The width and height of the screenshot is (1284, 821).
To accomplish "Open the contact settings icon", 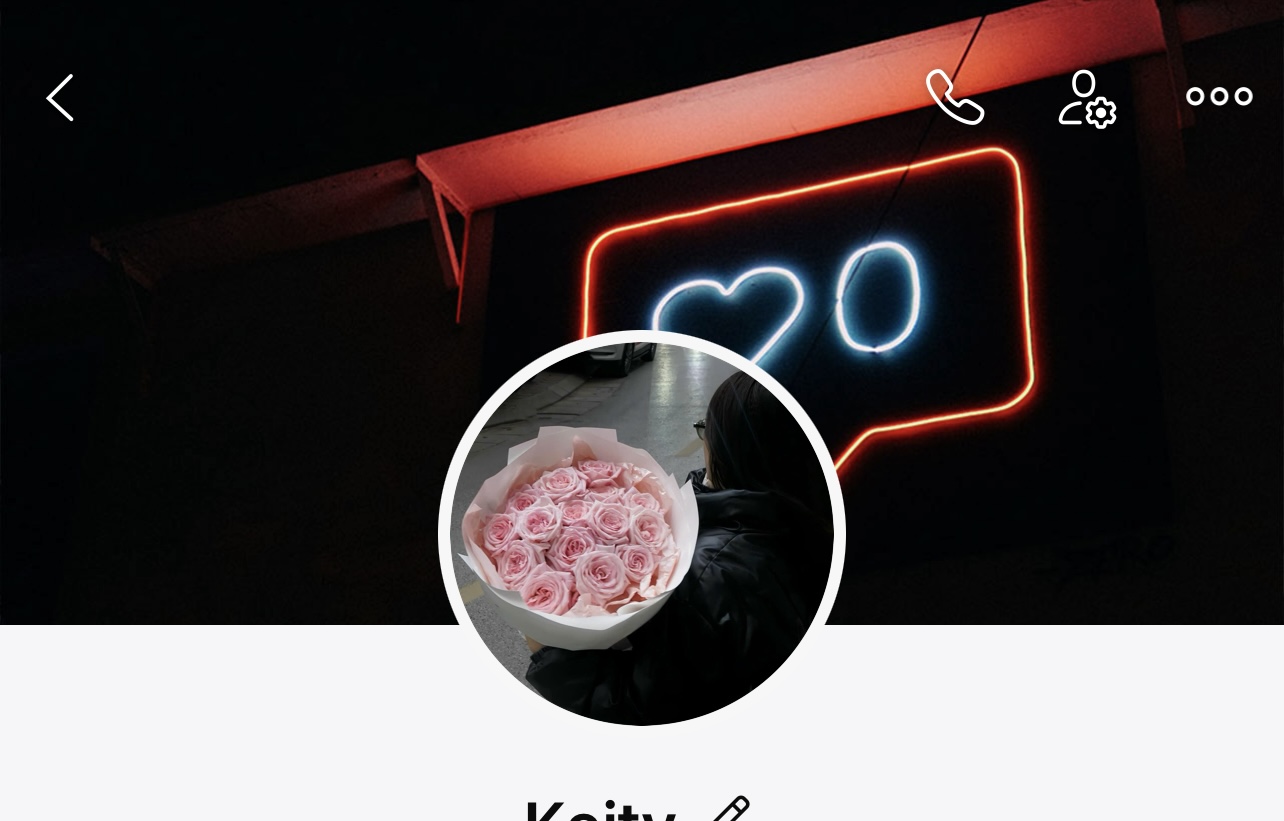I will [1086, 98].
